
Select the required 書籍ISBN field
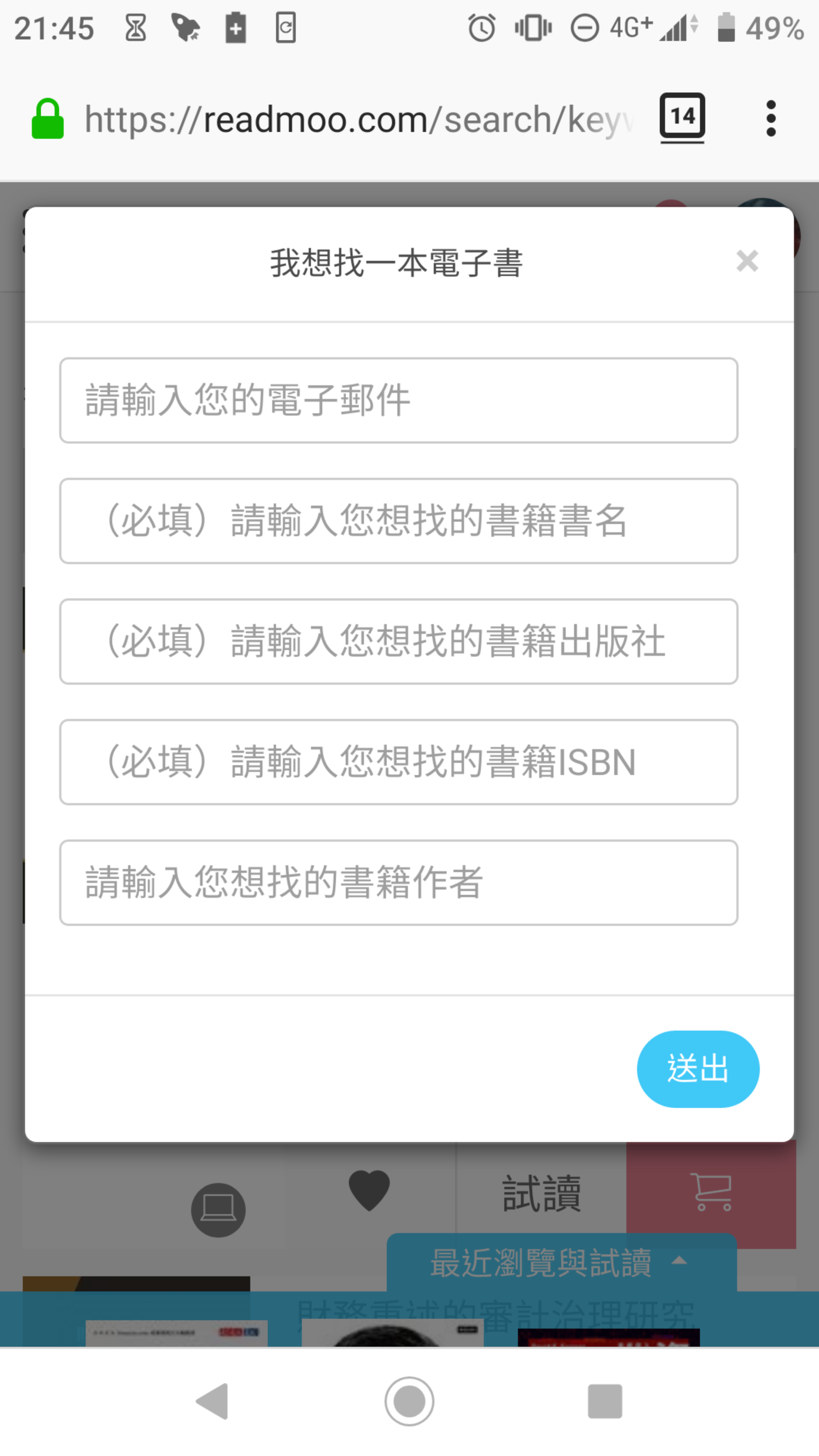click(399, 762)
